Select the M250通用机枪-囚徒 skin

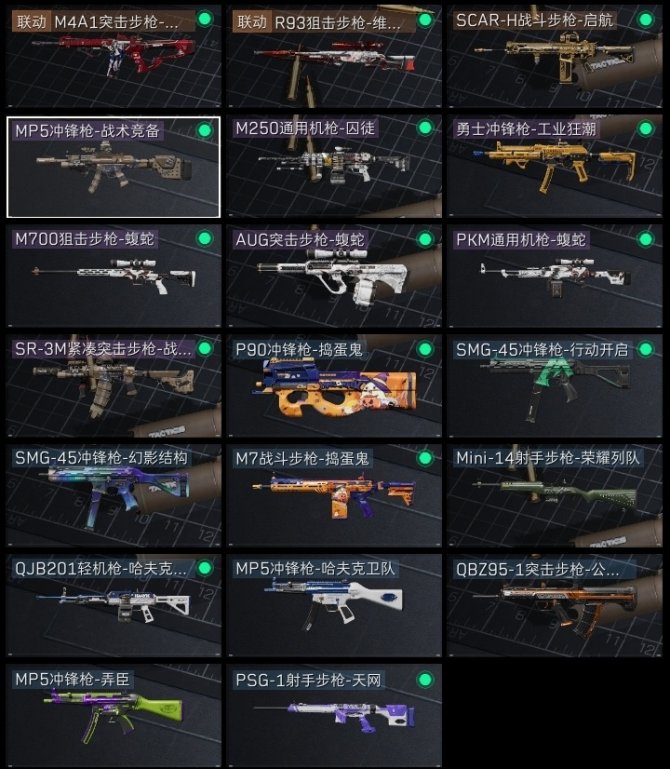(333, 166)
